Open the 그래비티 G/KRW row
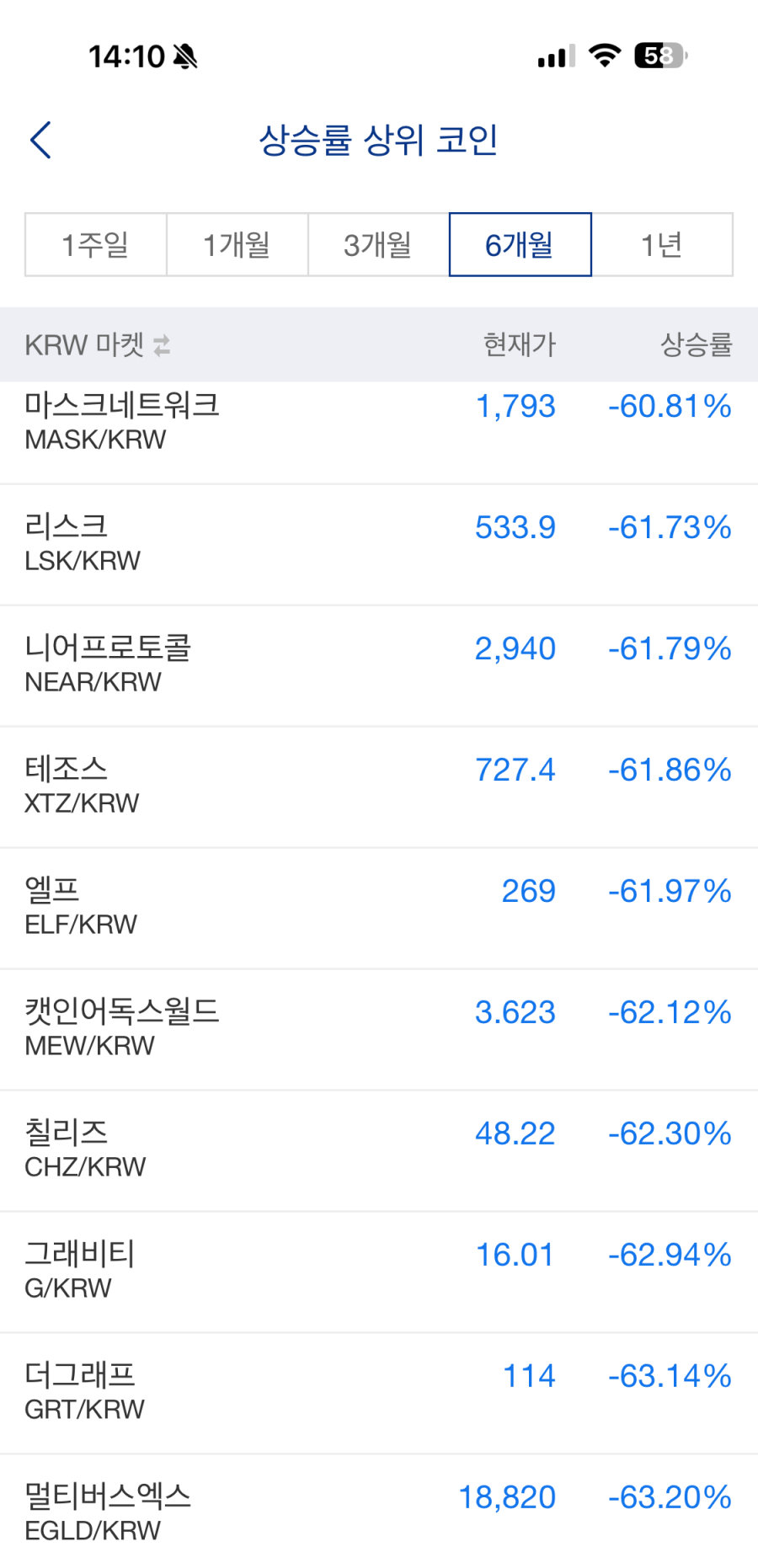This screenshot has height=1568, width=758. pos(379,1272)
